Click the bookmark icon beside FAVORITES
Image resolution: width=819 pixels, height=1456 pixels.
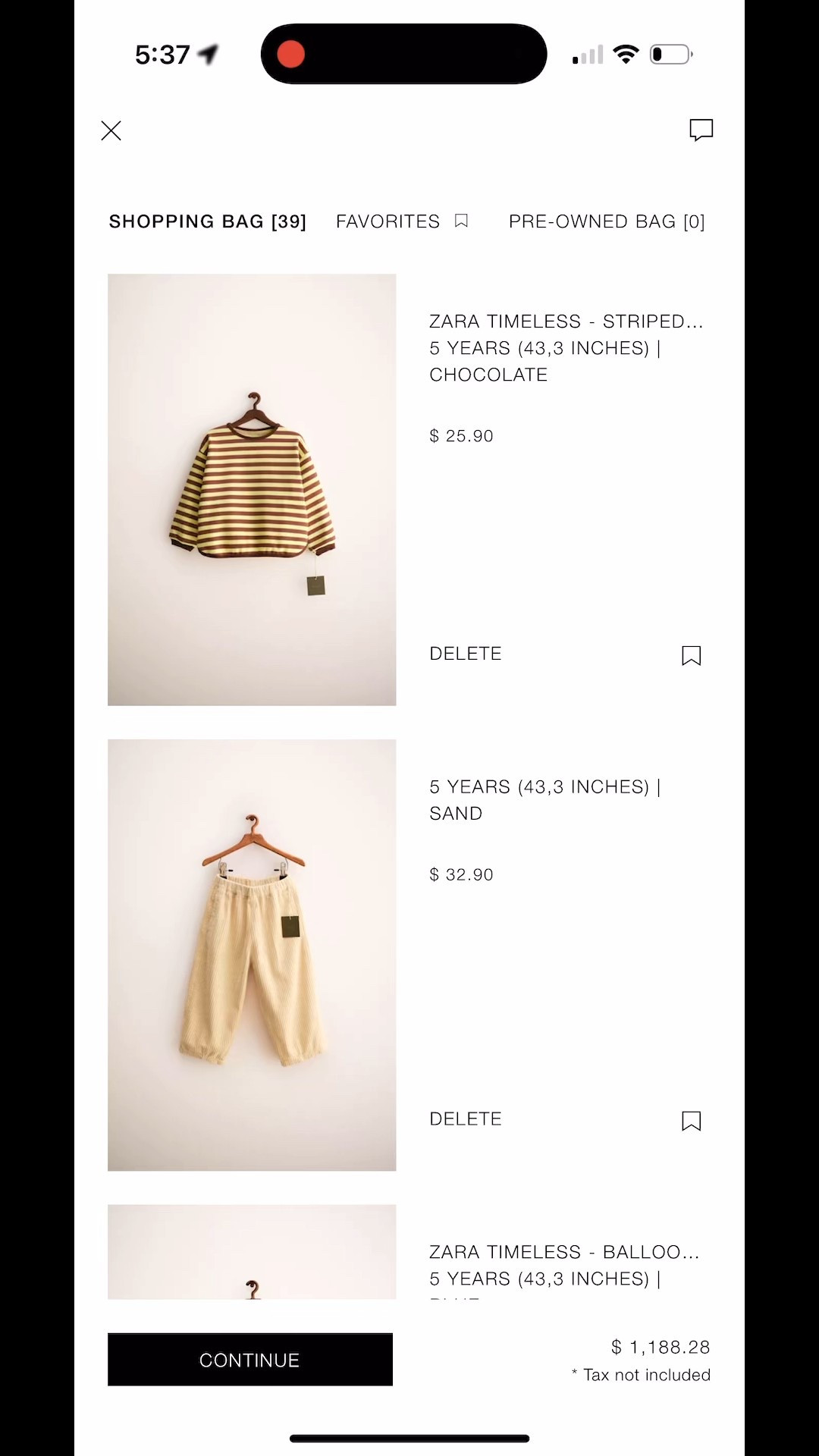point(461,221)
